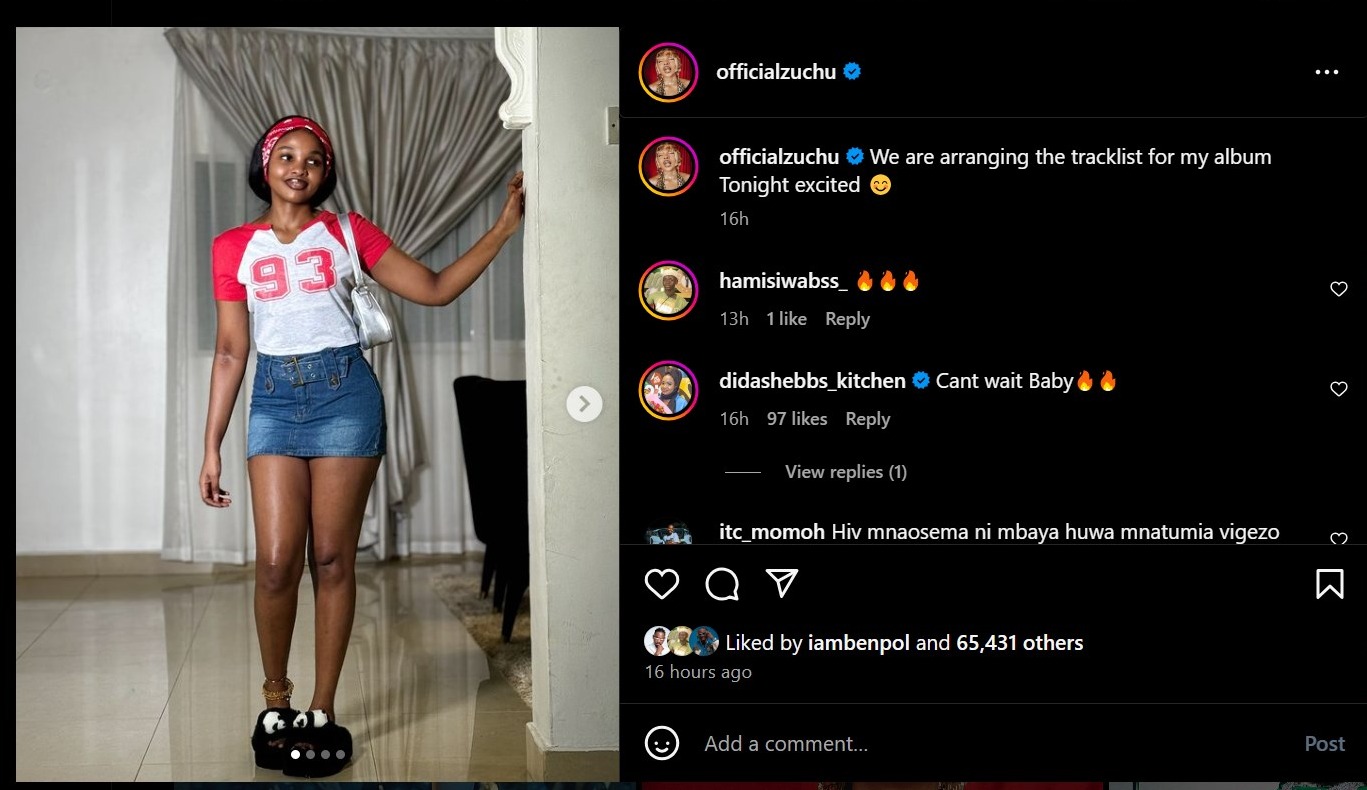Image resolution: width=1367 pixels, height=790 pixels.
Task: Reply to didashebbs_kitchen comment
Action: (867, 419)
